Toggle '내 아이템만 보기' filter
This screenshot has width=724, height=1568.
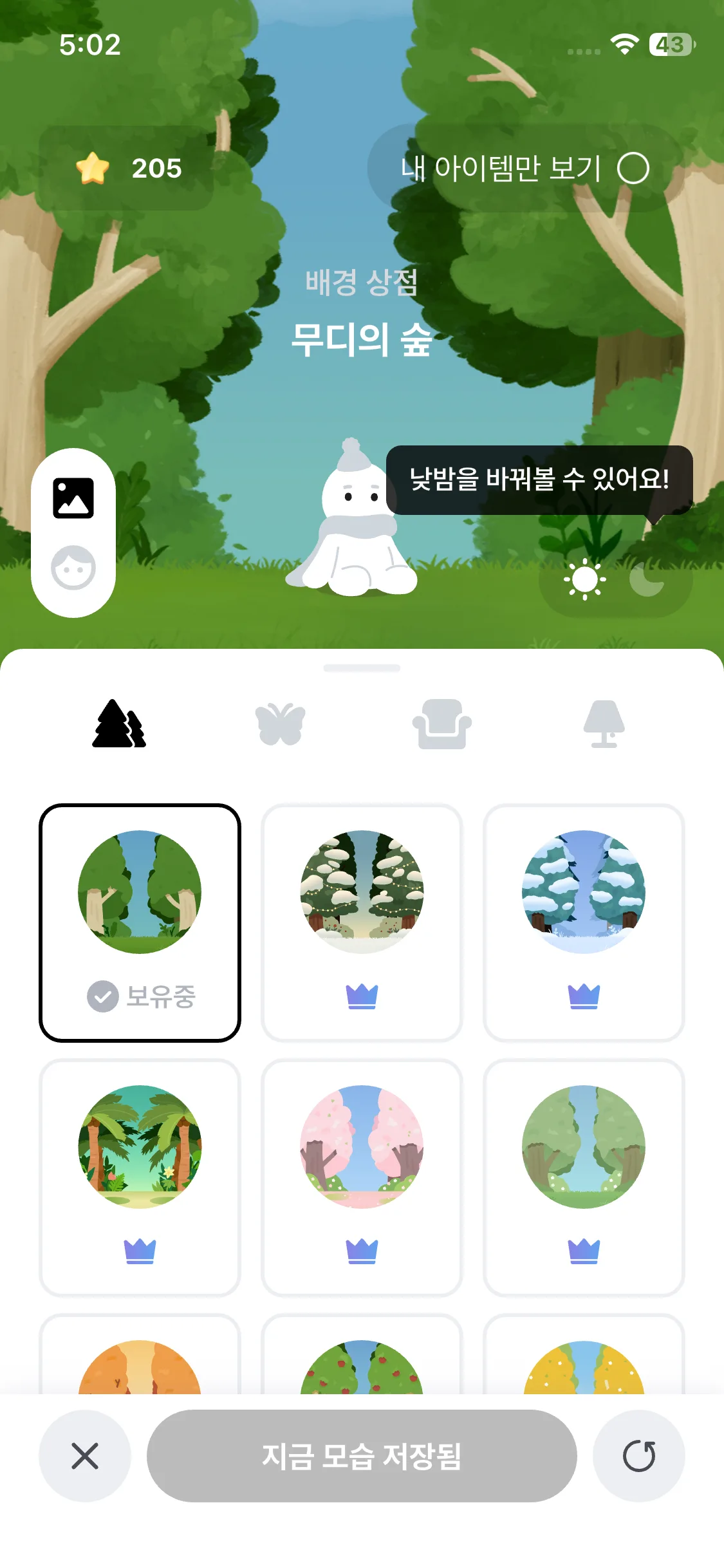coord(633,169)
